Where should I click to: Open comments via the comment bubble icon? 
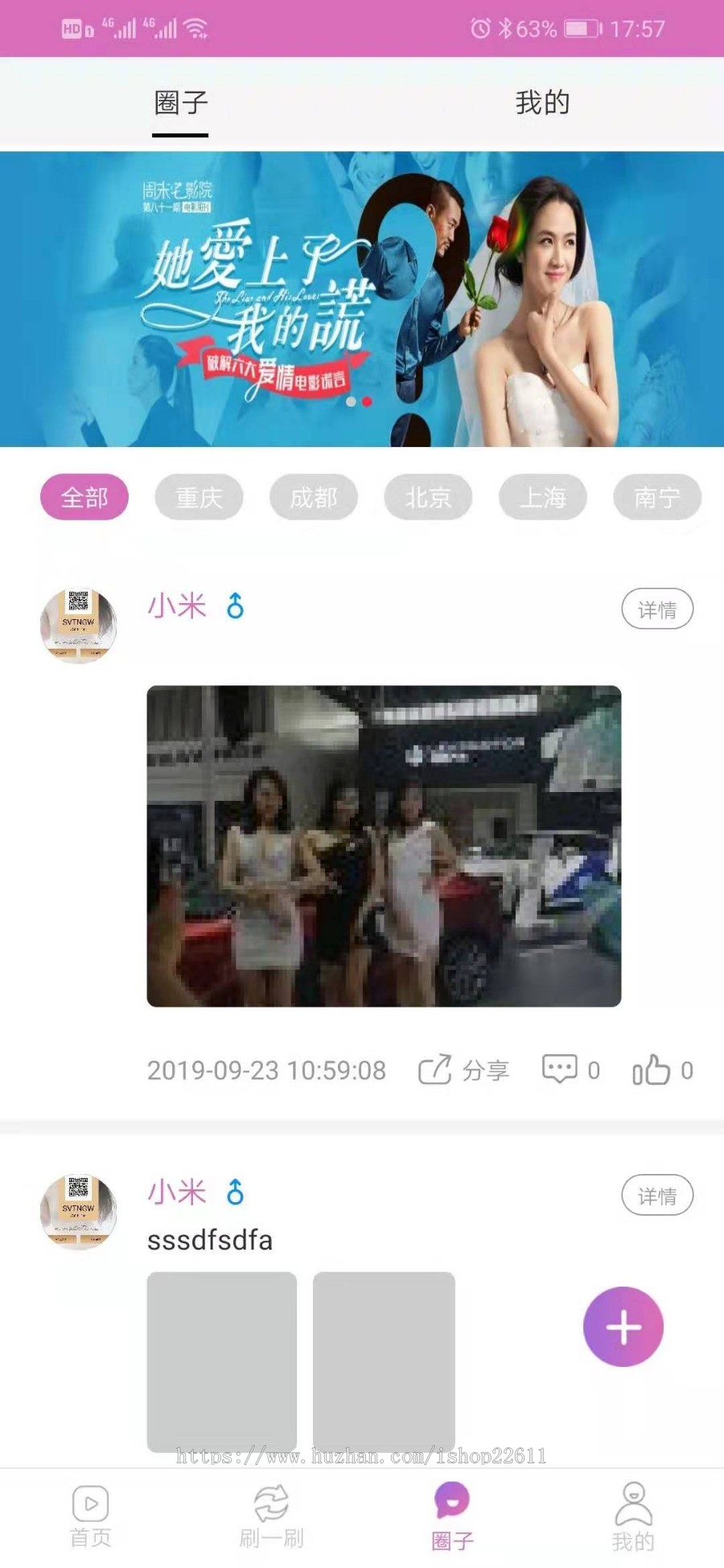pyautogui.click(x=562, y=1069)
